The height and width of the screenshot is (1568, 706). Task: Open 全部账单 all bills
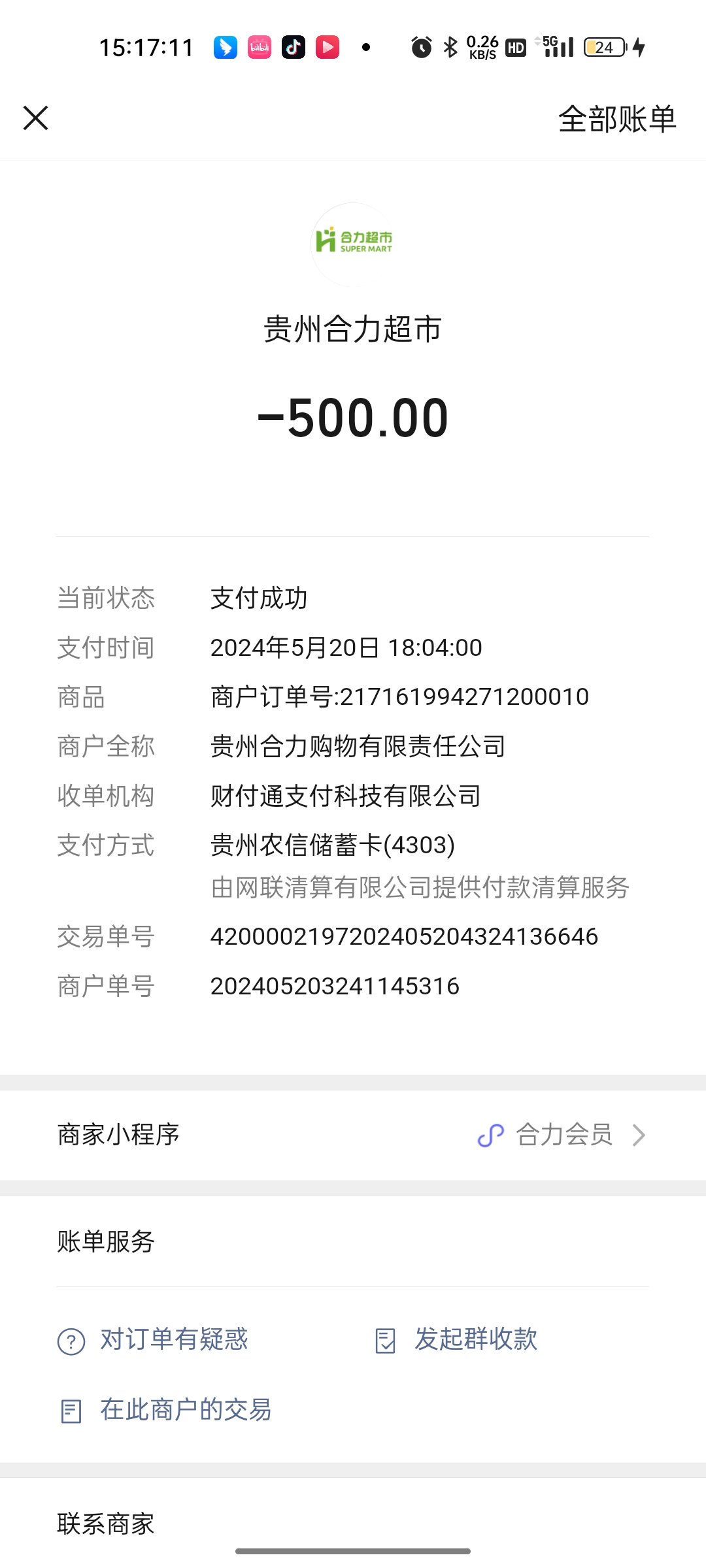(x=616, y=120)
